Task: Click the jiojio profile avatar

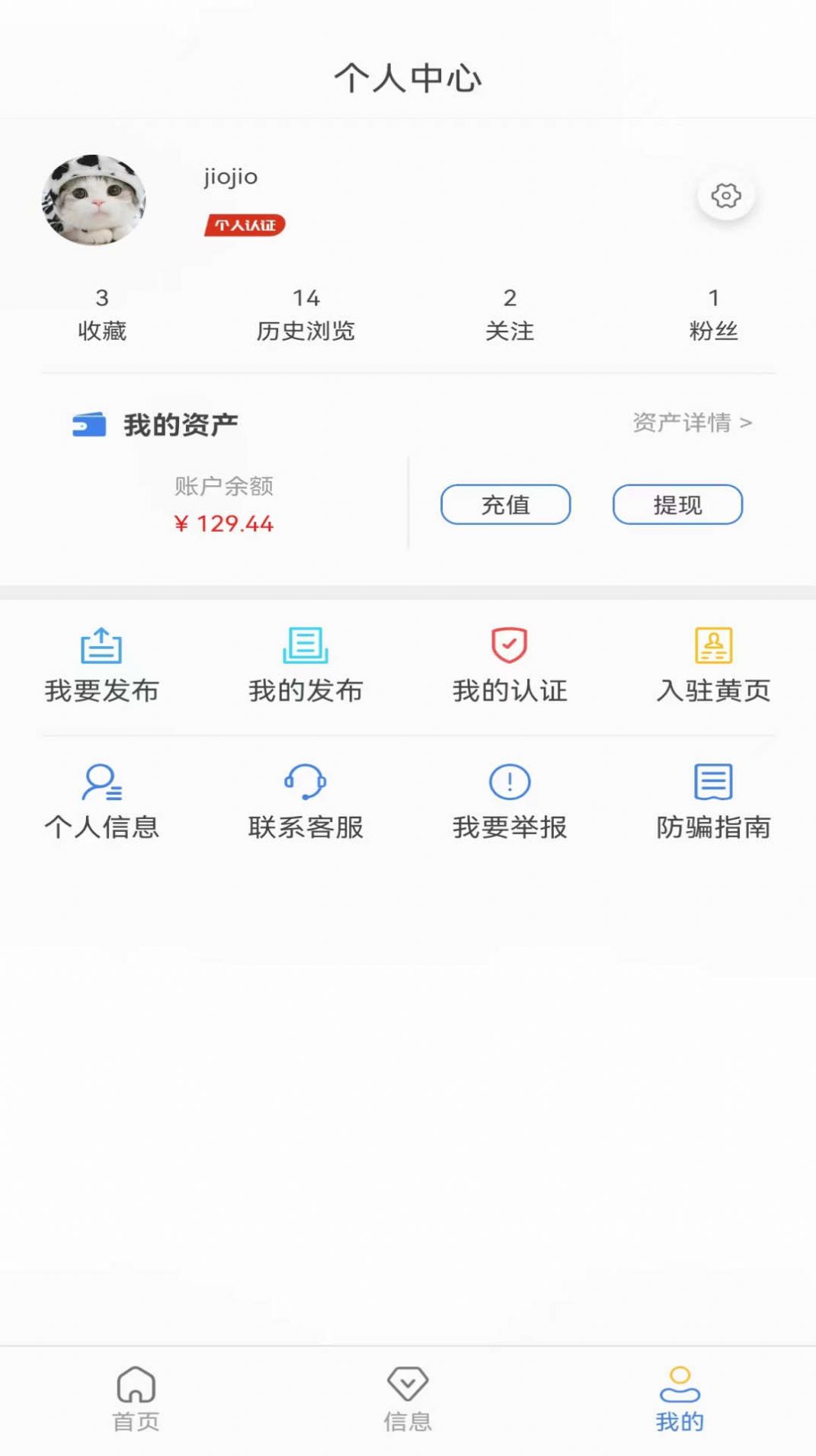Action: [93, 200]
